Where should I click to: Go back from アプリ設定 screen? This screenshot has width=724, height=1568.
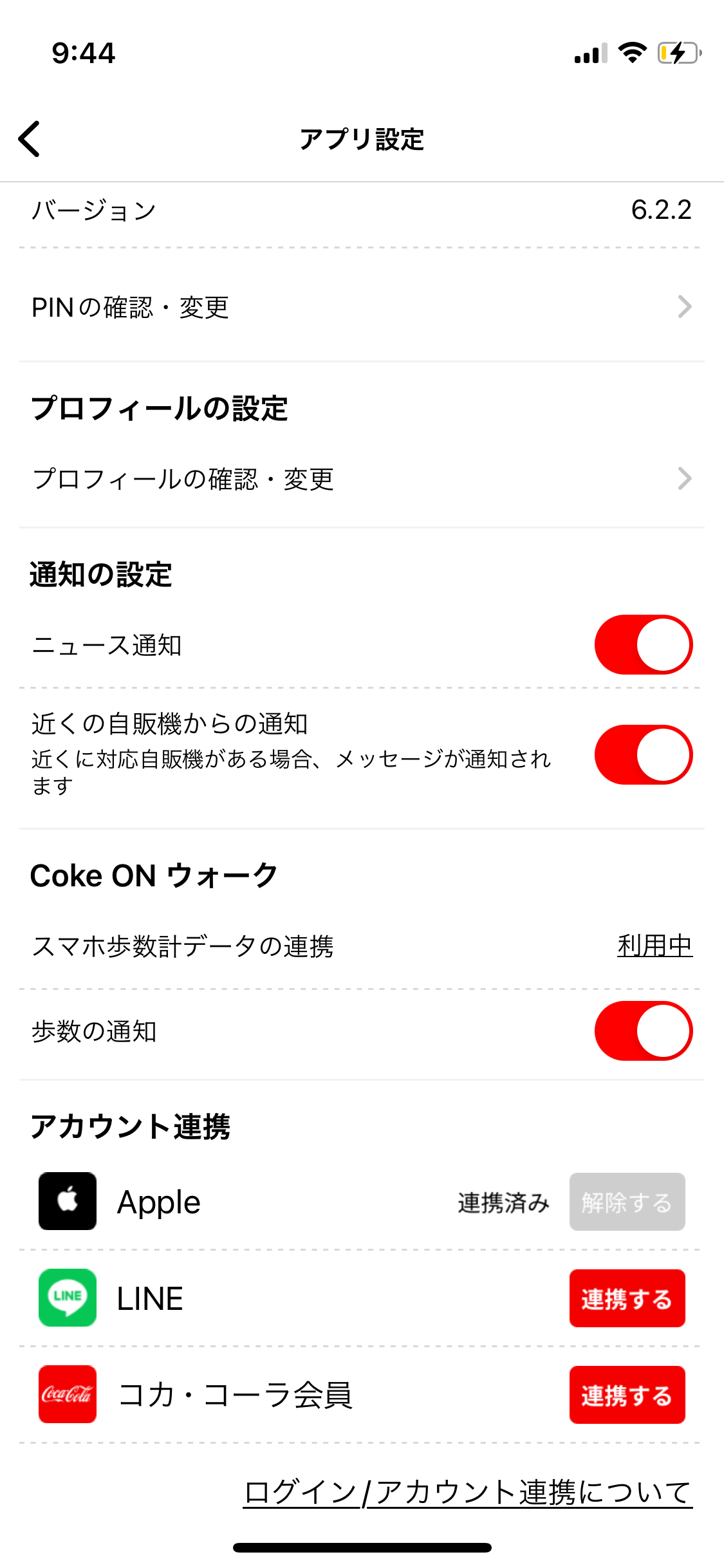(30, 139)
